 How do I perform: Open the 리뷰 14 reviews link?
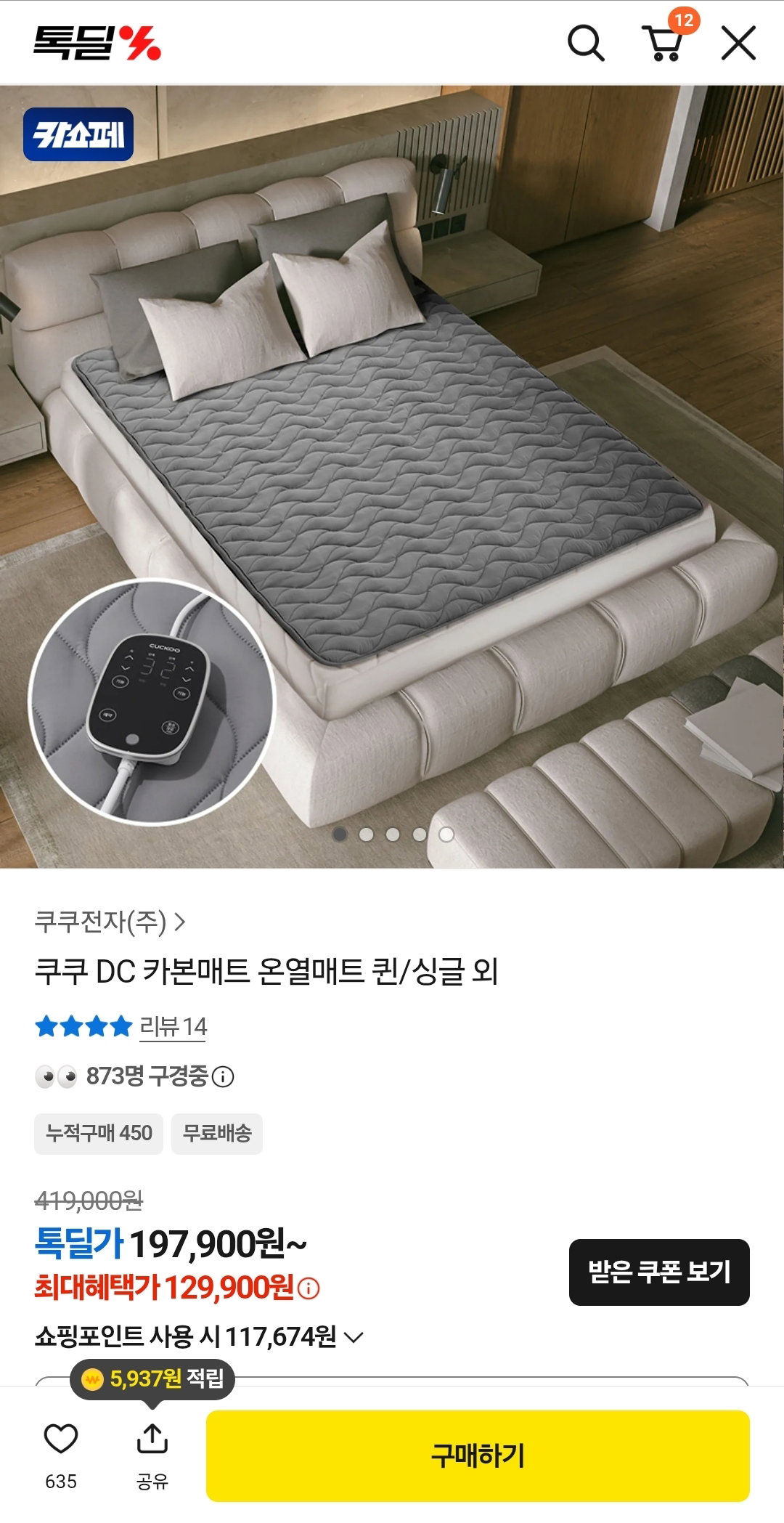(x=173, y=1026)
